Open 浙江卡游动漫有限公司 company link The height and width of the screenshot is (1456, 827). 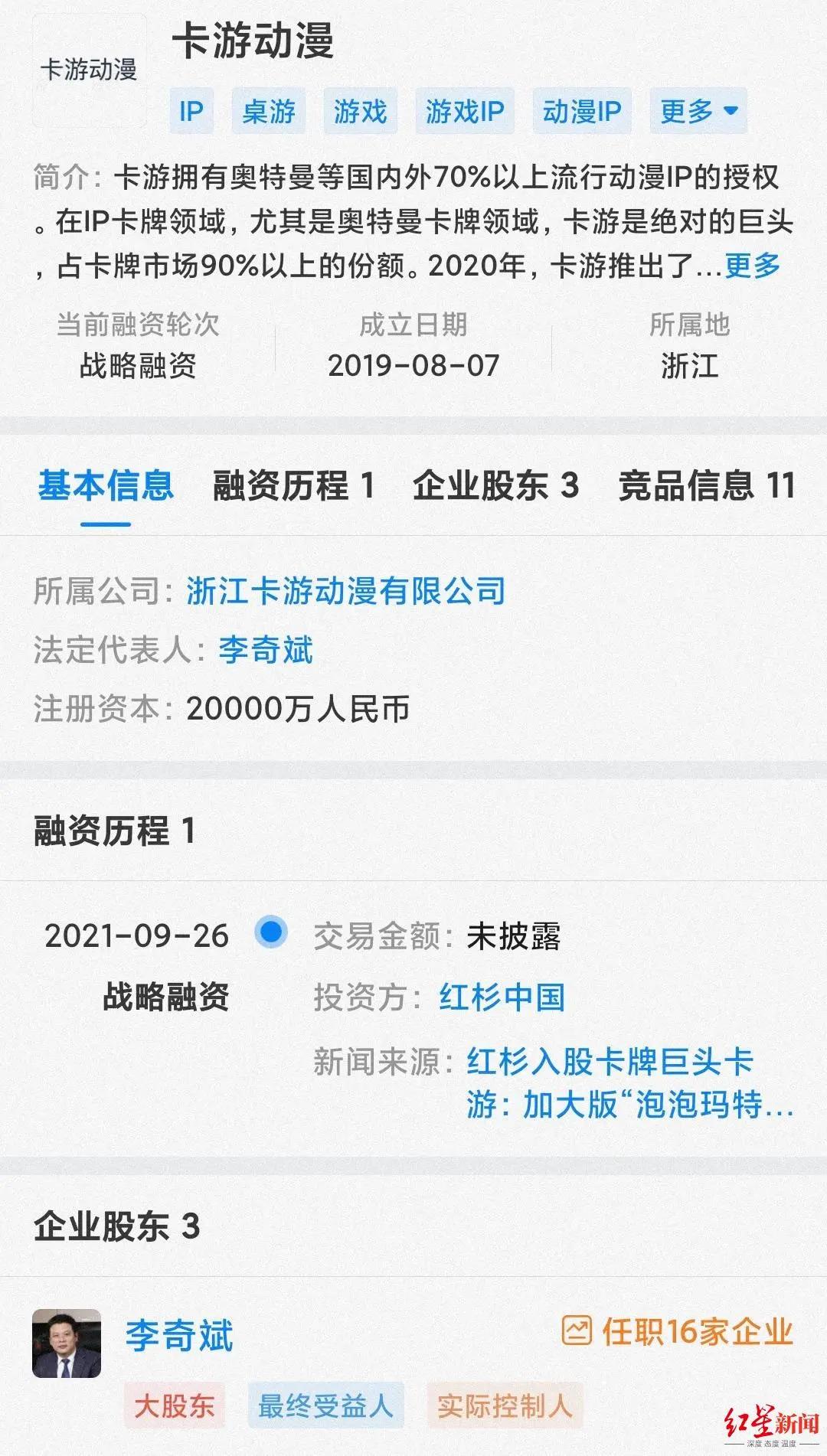[x=345, y=591]
